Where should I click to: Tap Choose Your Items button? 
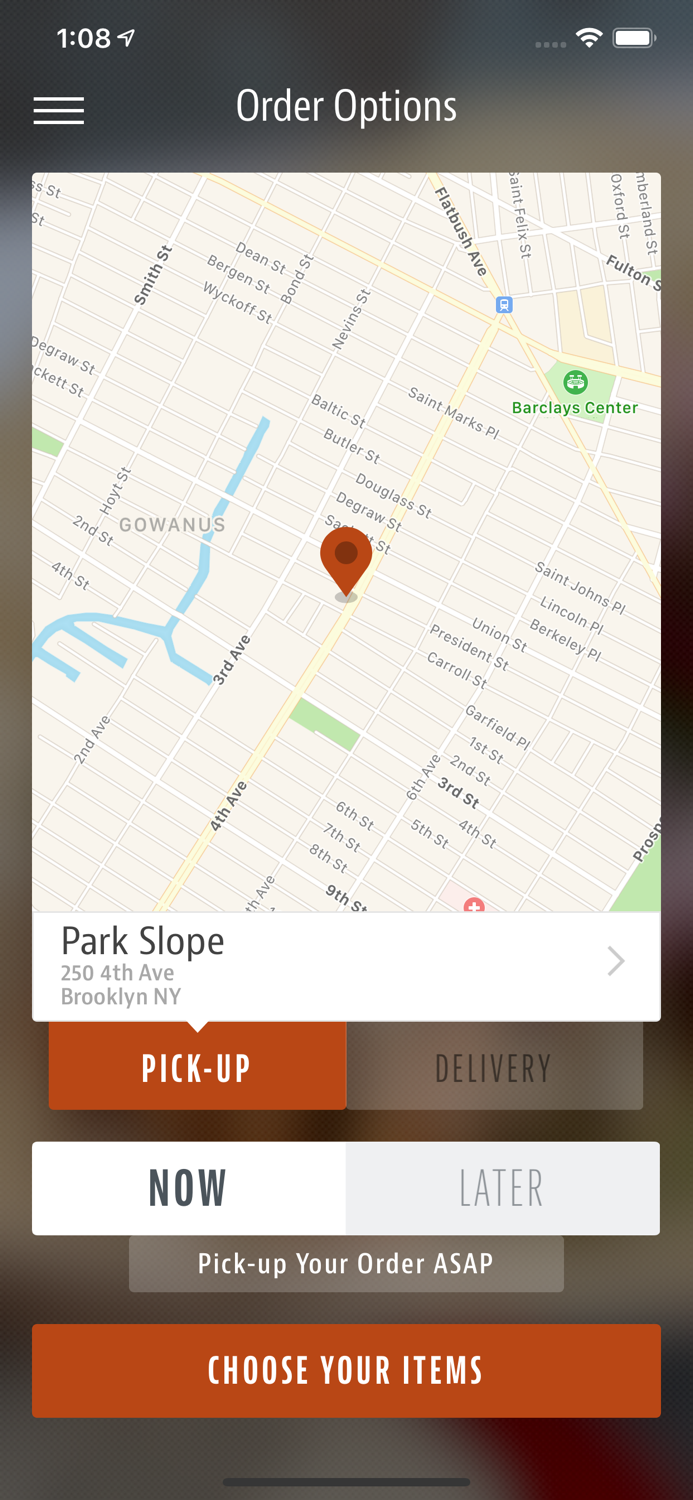pos(346,1370)
